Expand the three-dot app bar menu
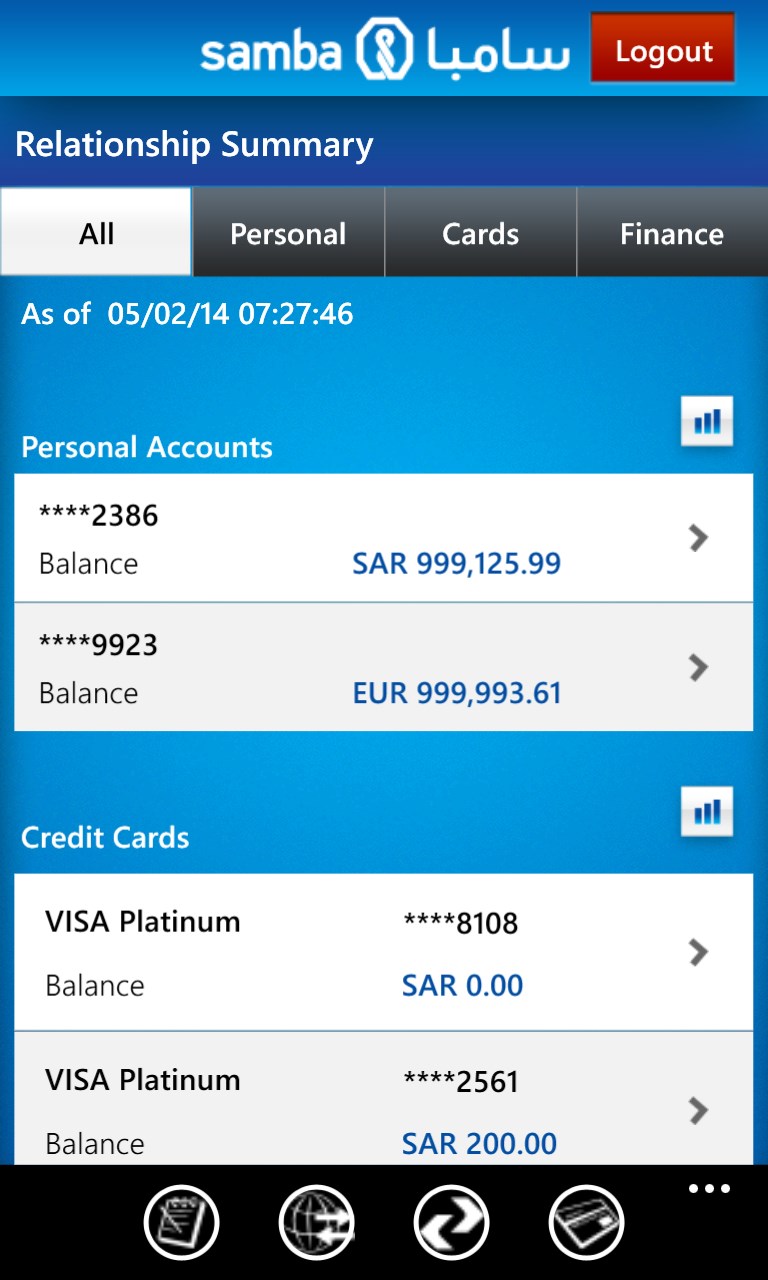768x1280 pixels. [709, 1189]
